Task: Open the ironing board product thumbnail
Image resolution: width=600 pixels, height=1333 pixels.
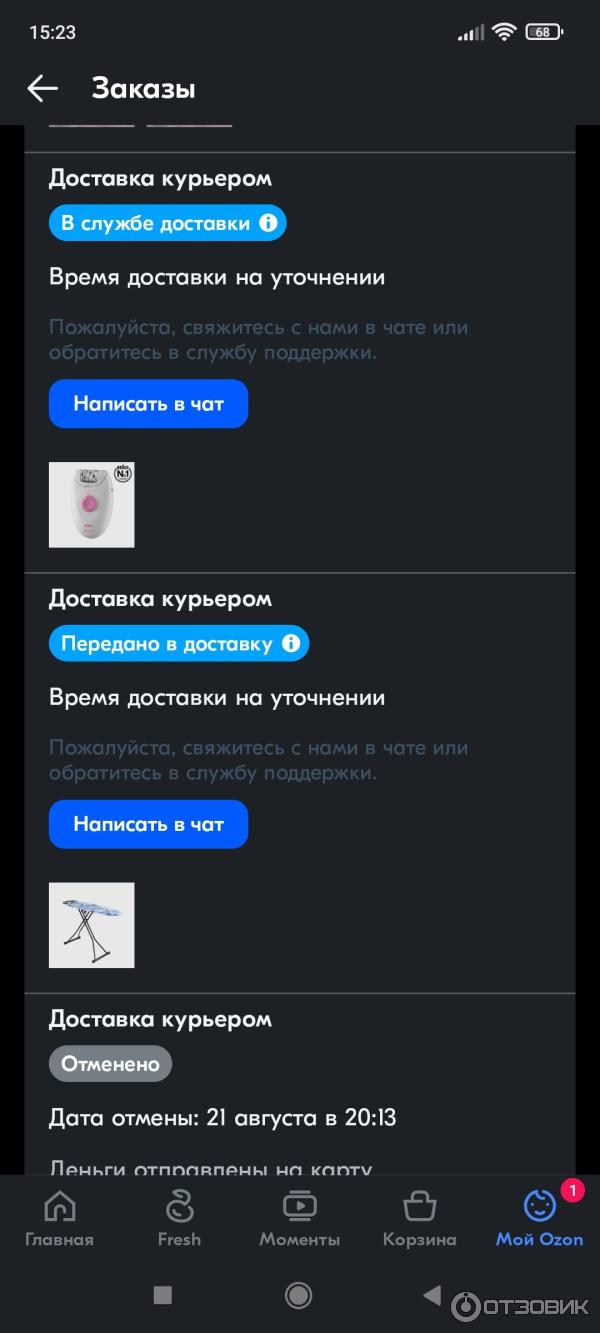Action: coord(92,925)
